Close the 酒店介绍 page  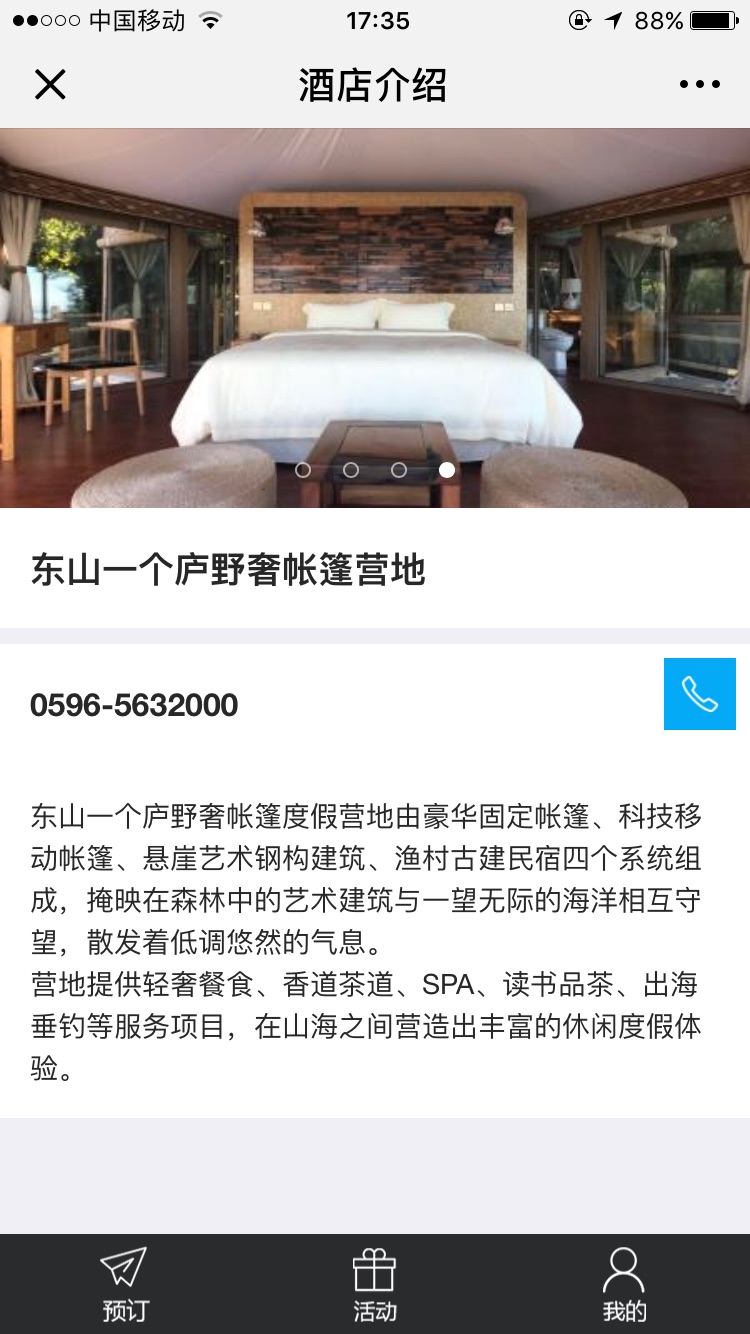[x=50, y=85]
